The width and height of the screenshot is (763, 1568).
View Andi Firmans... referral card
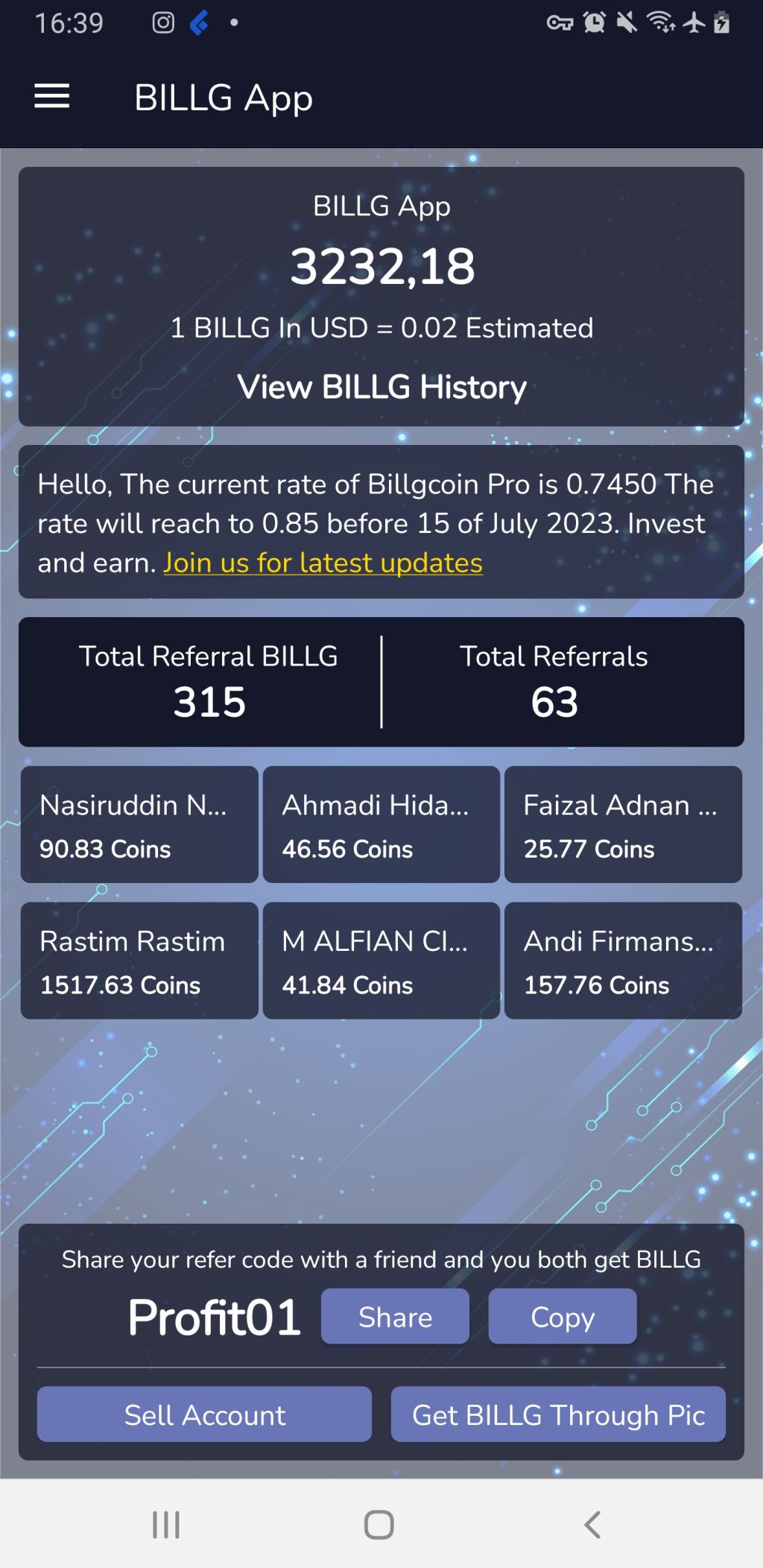tap(623, 961)
